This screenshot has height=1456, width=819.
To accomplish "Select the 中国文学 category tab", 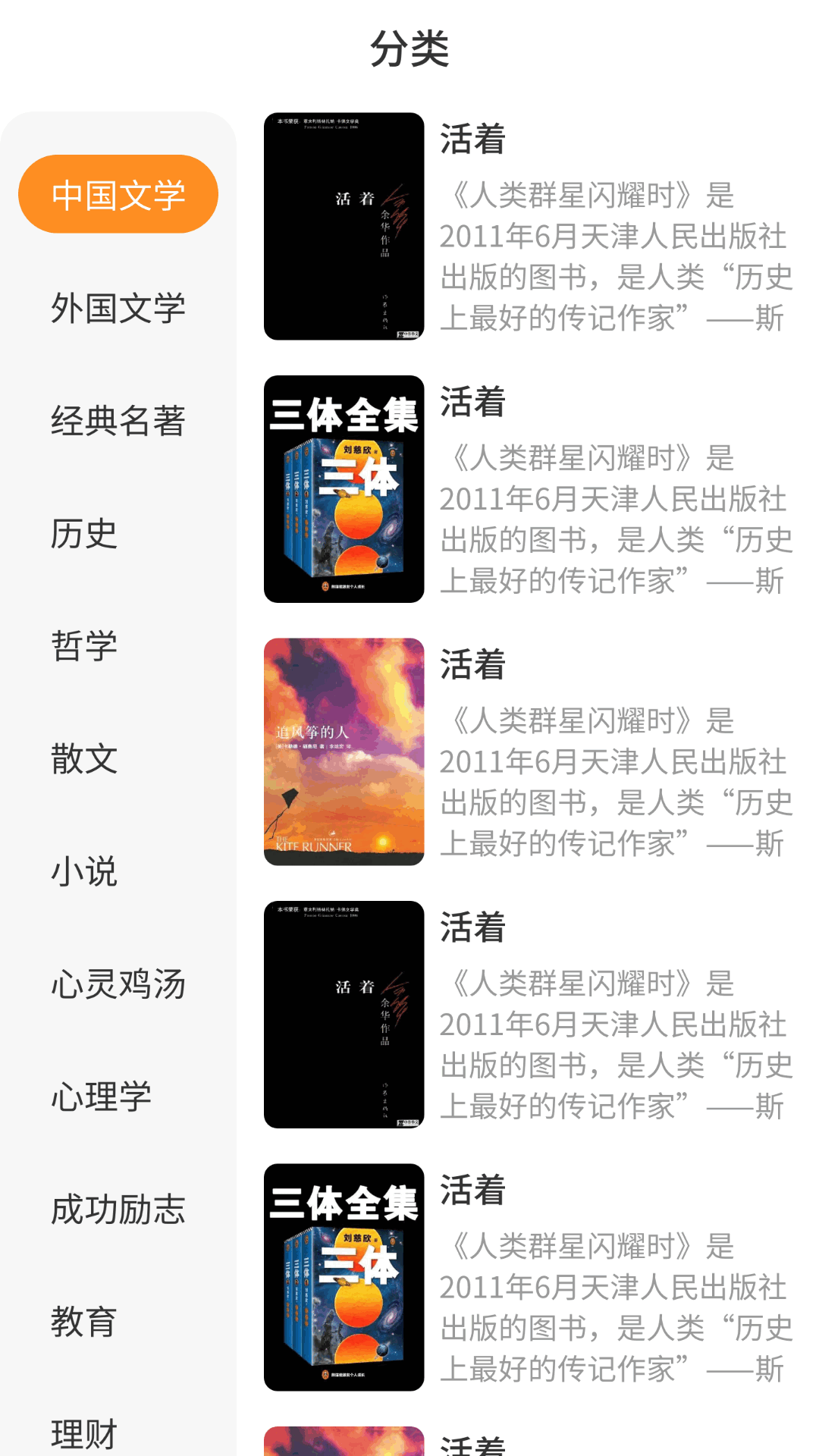I will [x=117, y=193].
